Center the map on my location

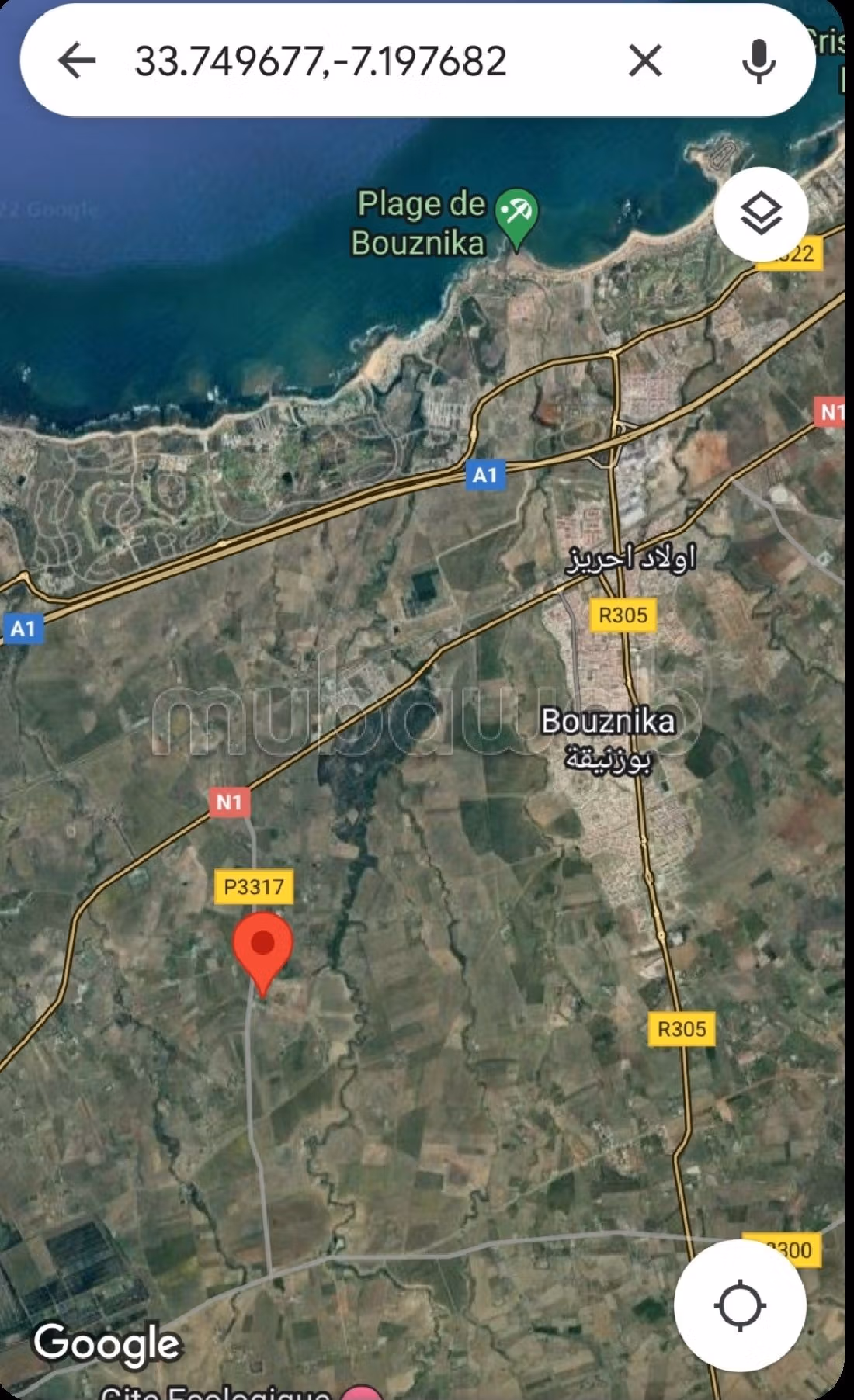tap(739, 1305)
